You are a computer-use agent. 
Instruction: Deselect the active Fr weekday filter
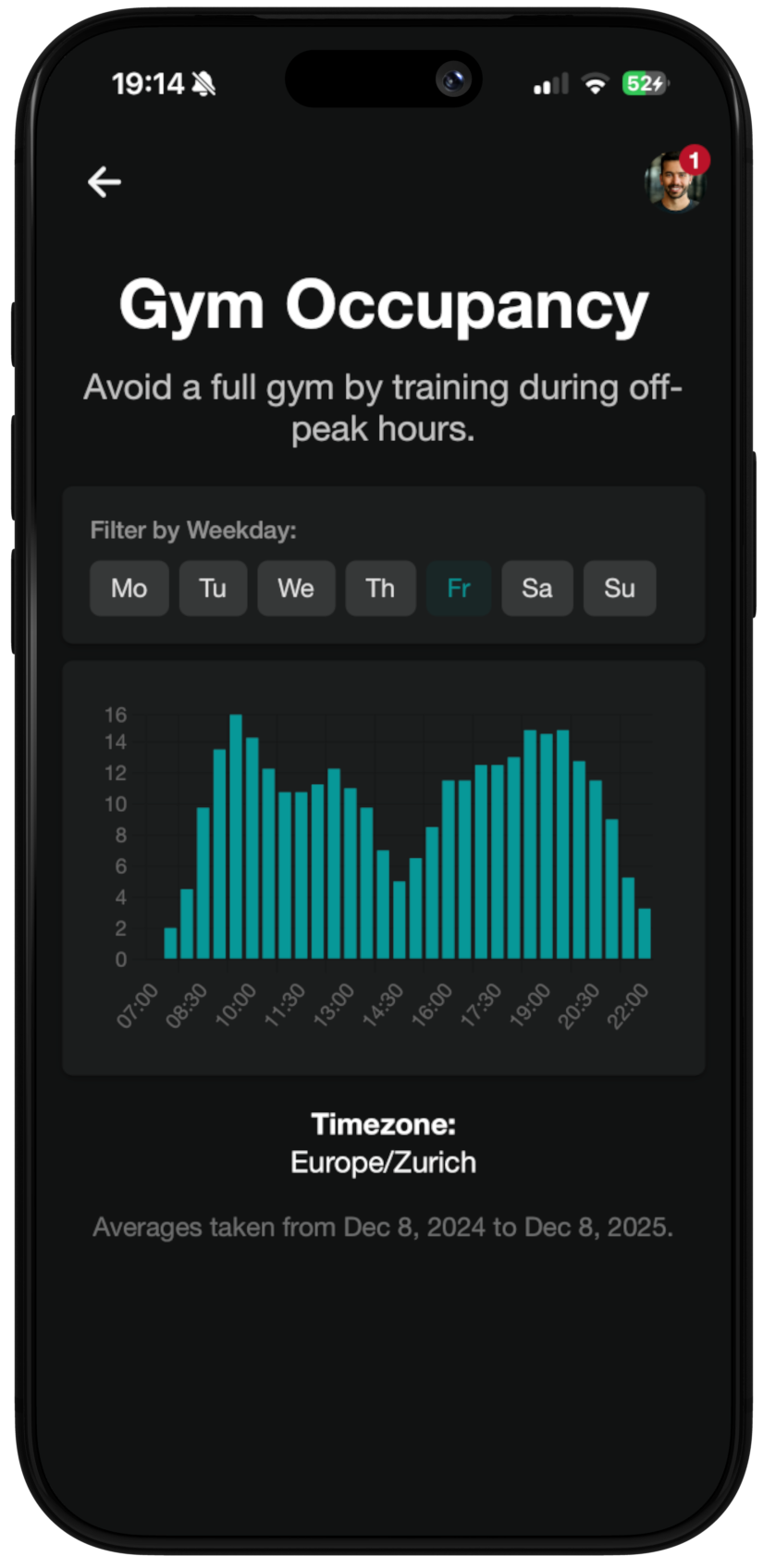458,589
